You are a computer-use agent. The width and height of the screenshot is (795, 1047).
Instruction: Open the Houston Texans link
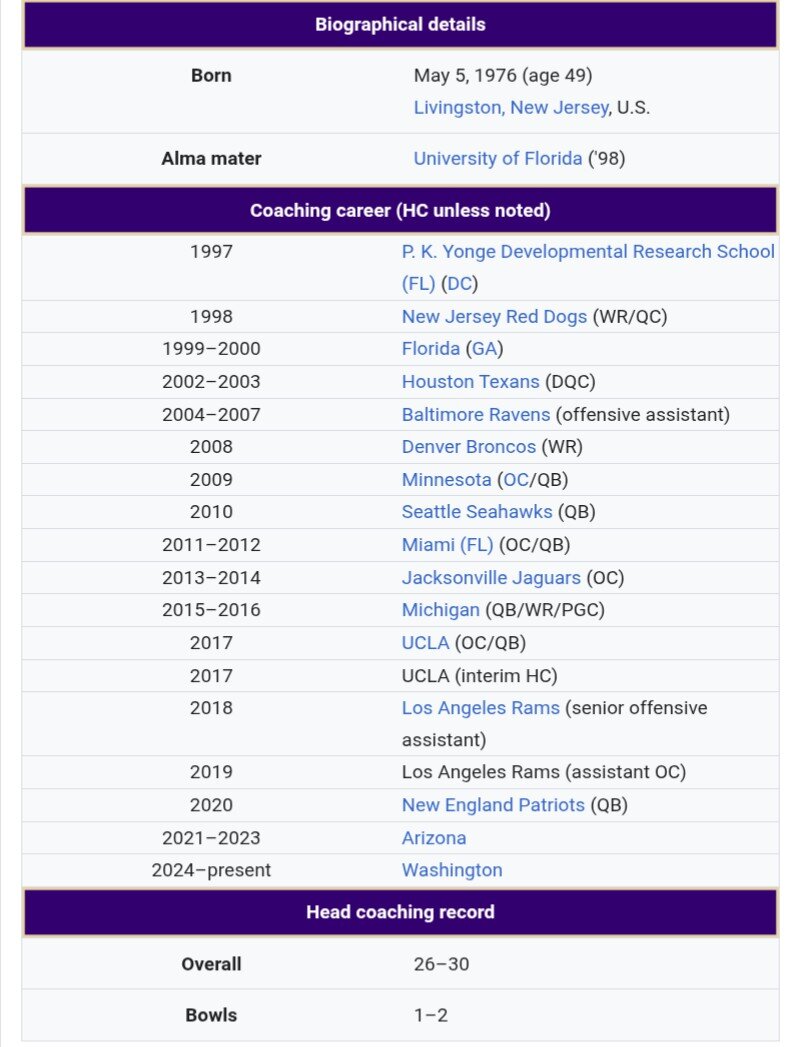pos(470,382)
